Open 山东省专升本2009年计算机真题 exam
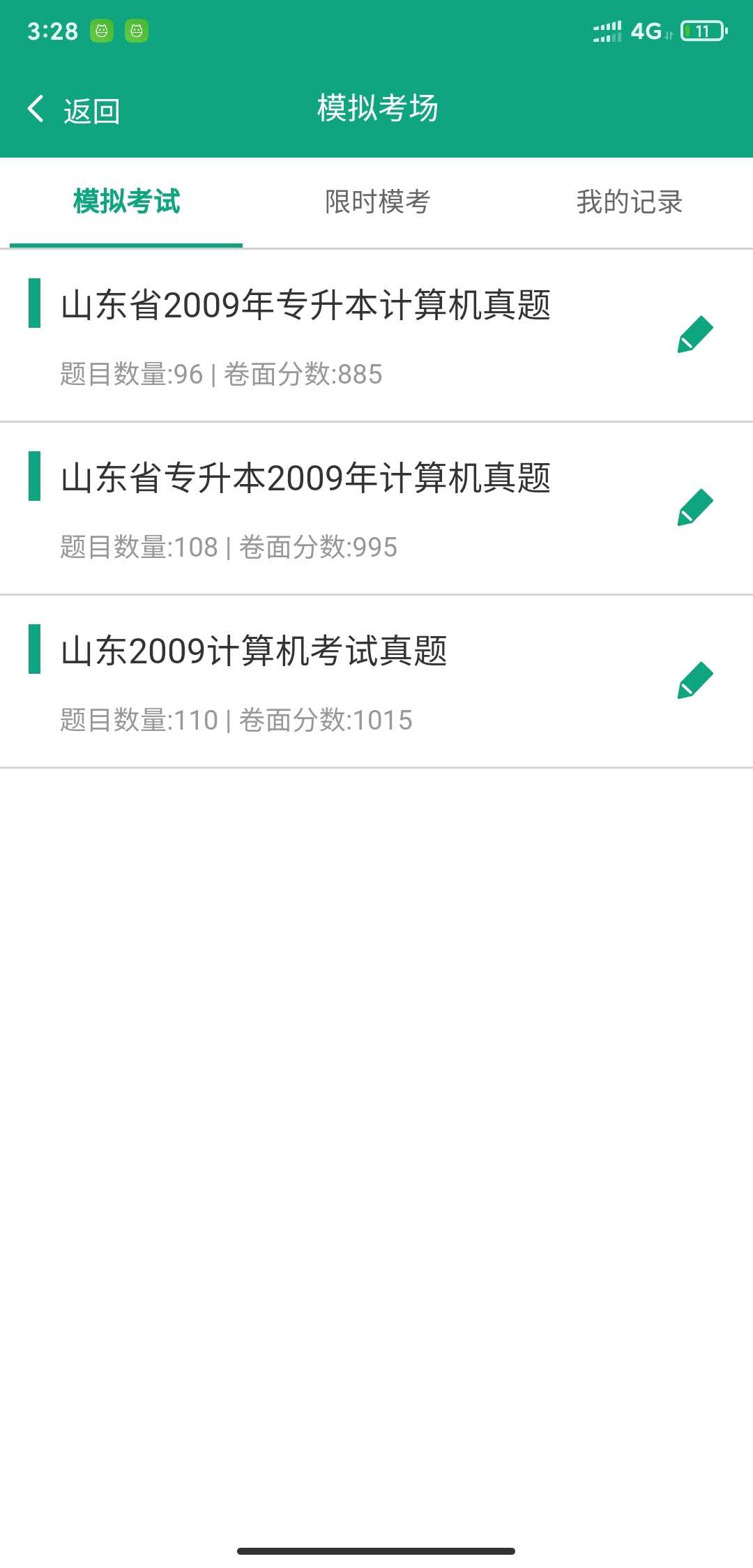This screenshot has height=1568, width=753. tap(305, 478)
